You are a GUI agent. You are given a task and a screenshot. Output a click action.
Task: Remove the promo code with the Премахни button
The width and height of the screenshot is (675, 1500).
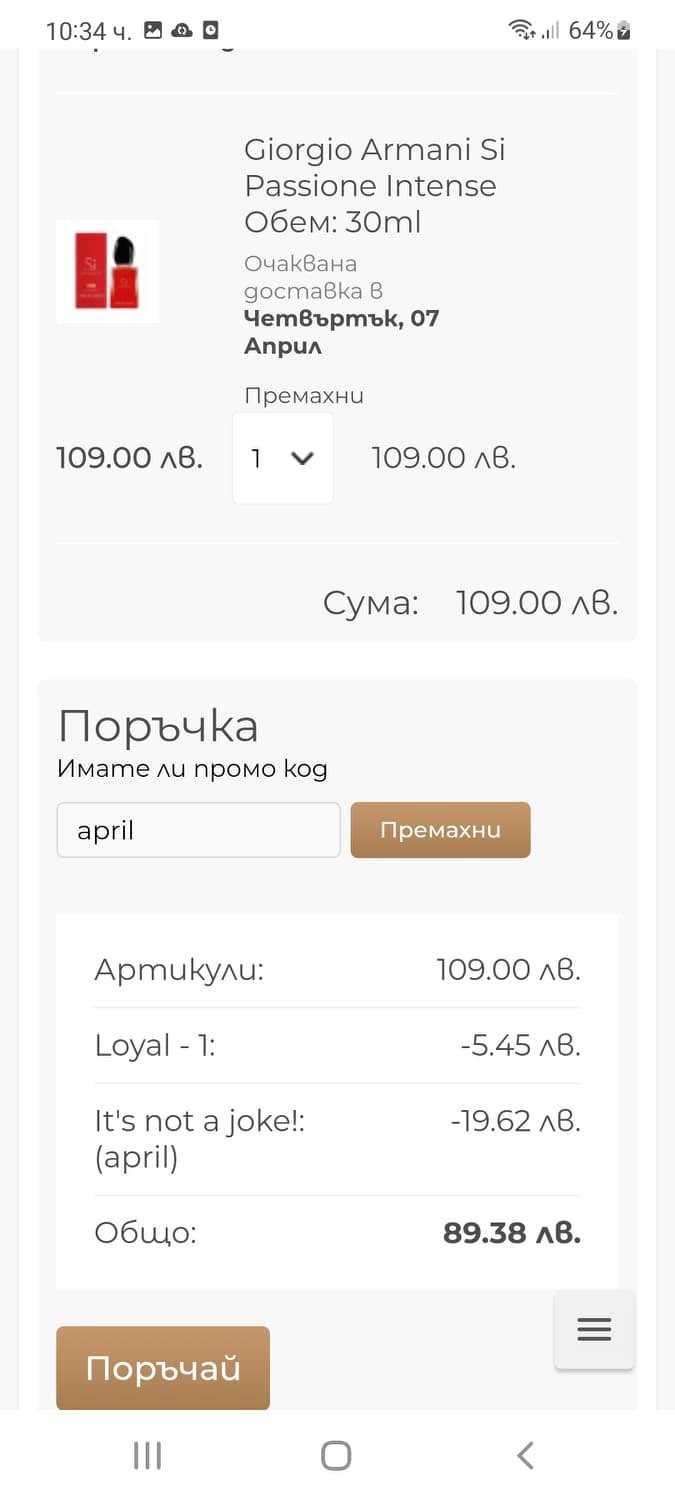click(440, 830)
